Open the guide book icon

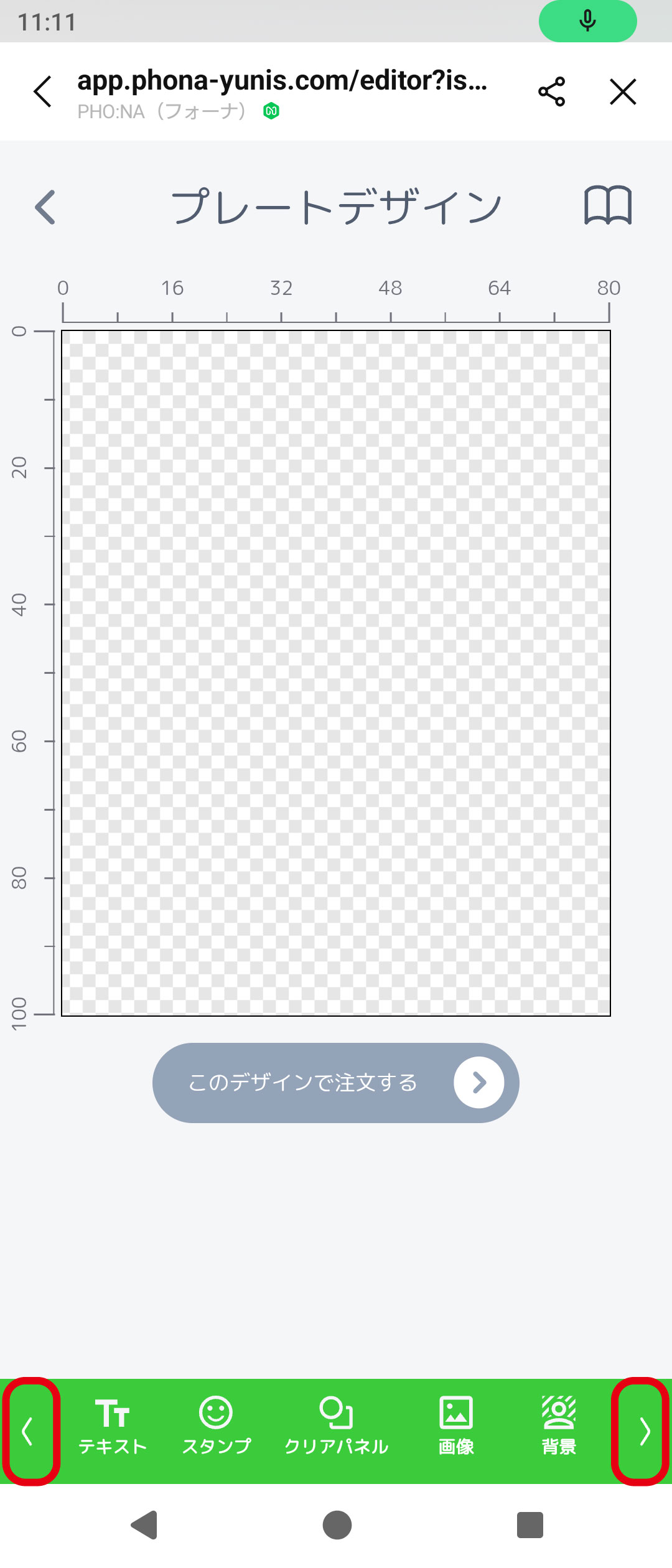[x=608, y=205]
